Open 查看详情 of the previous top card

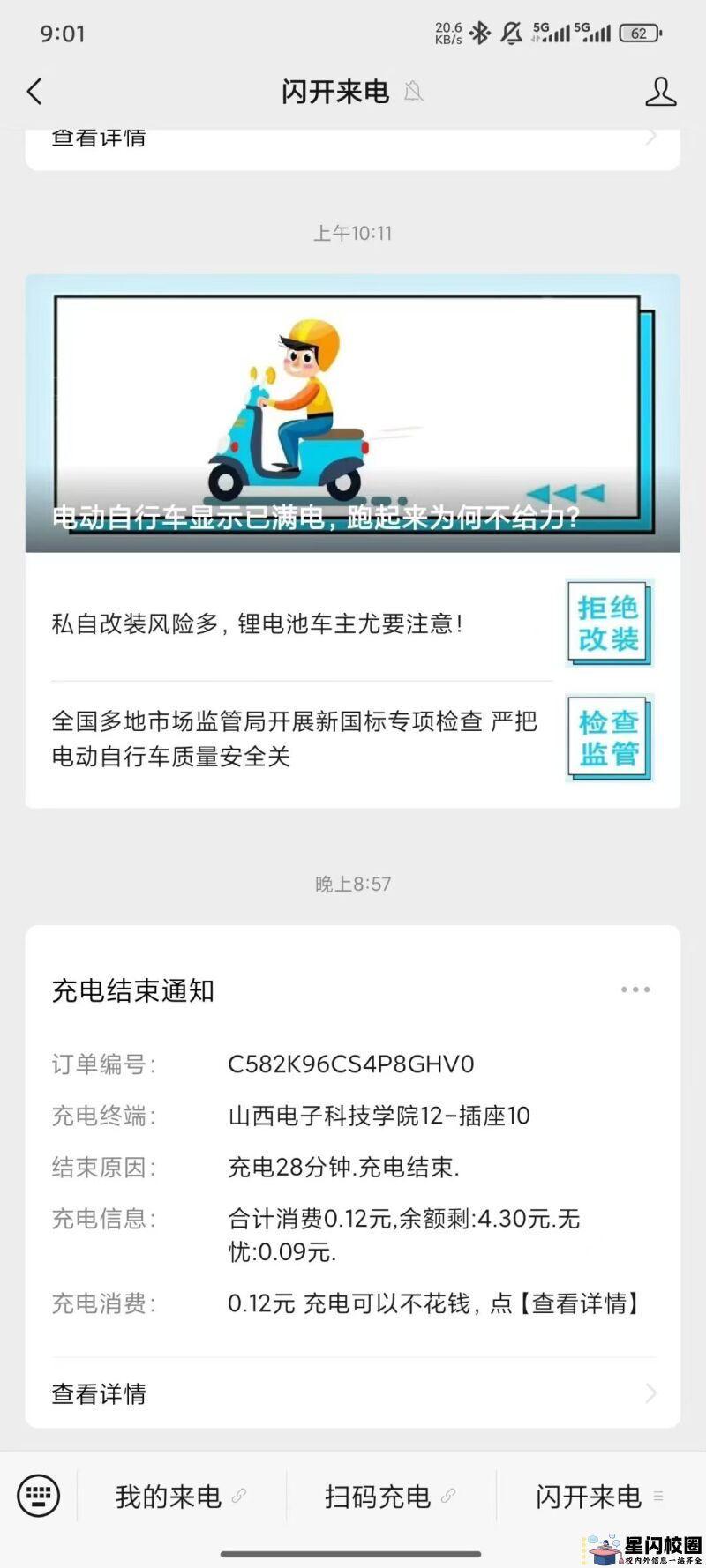coord(352,141)
